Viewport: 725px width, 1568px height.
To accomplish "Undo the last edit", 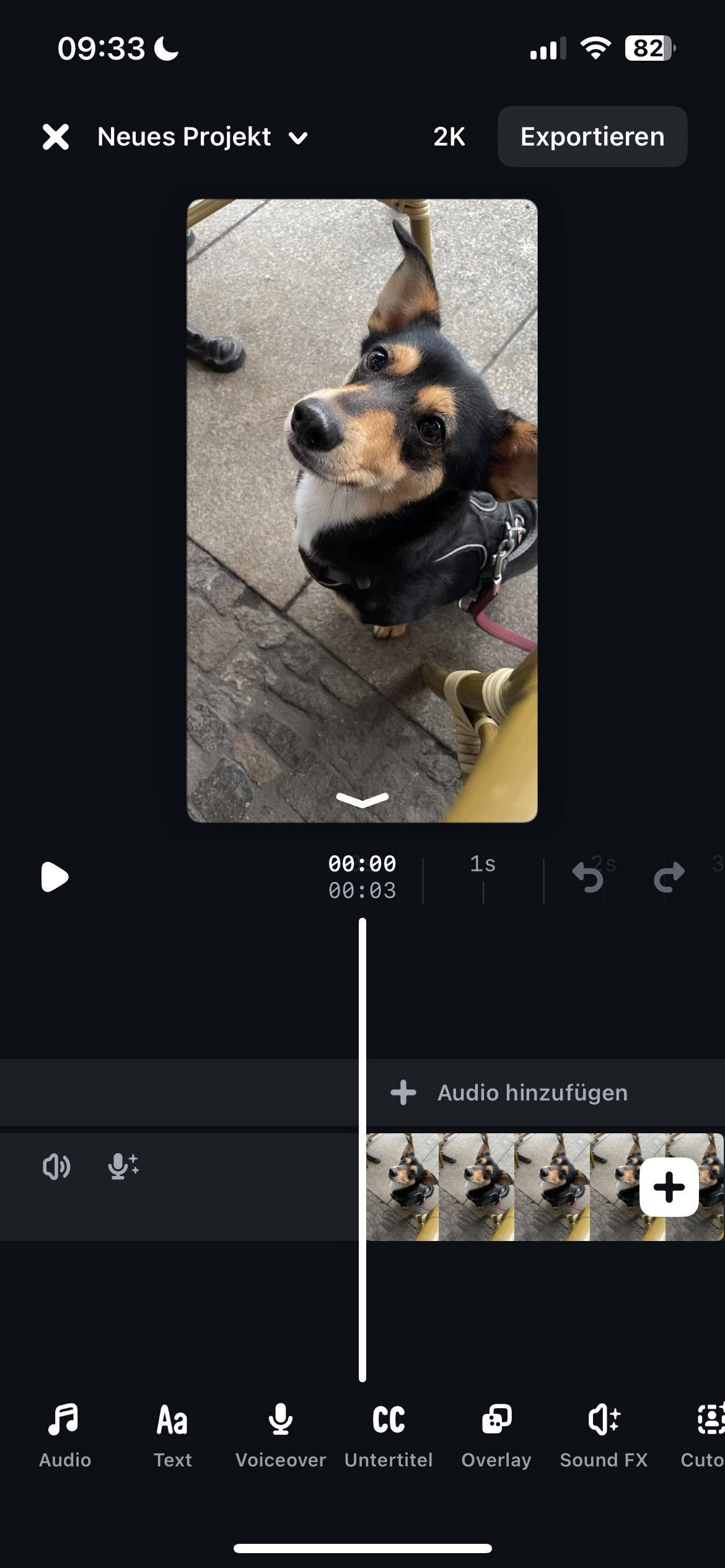I will point(587,877).
